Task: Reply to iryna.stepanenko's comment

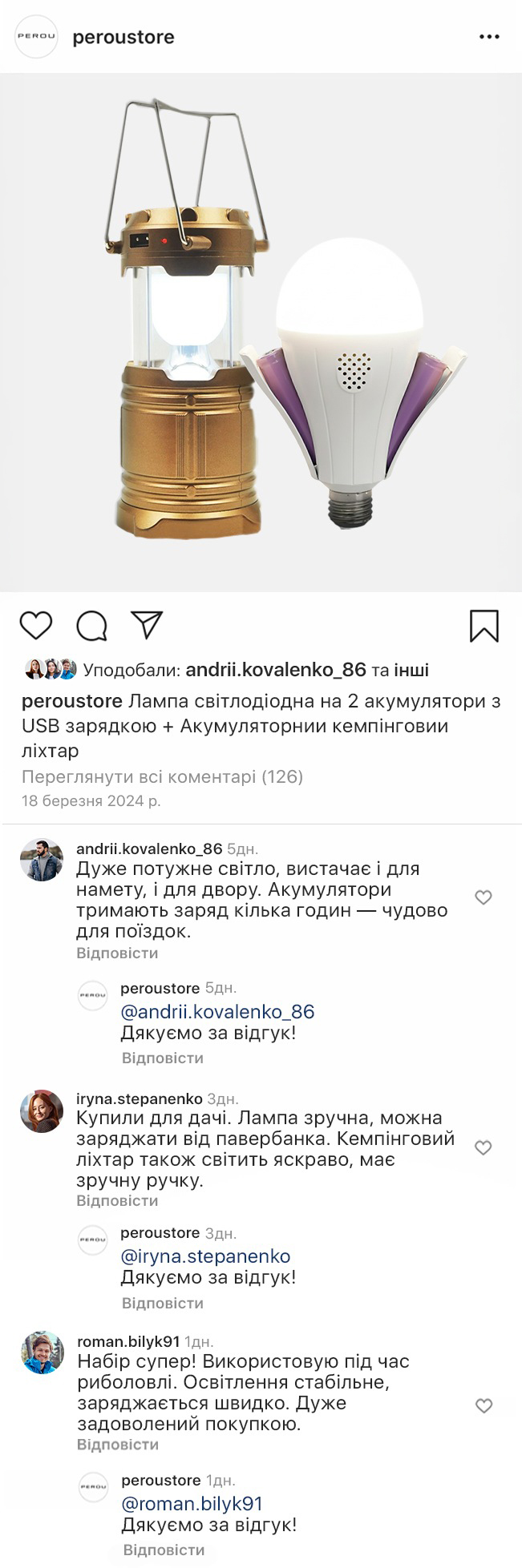Action: point(117,1201)
